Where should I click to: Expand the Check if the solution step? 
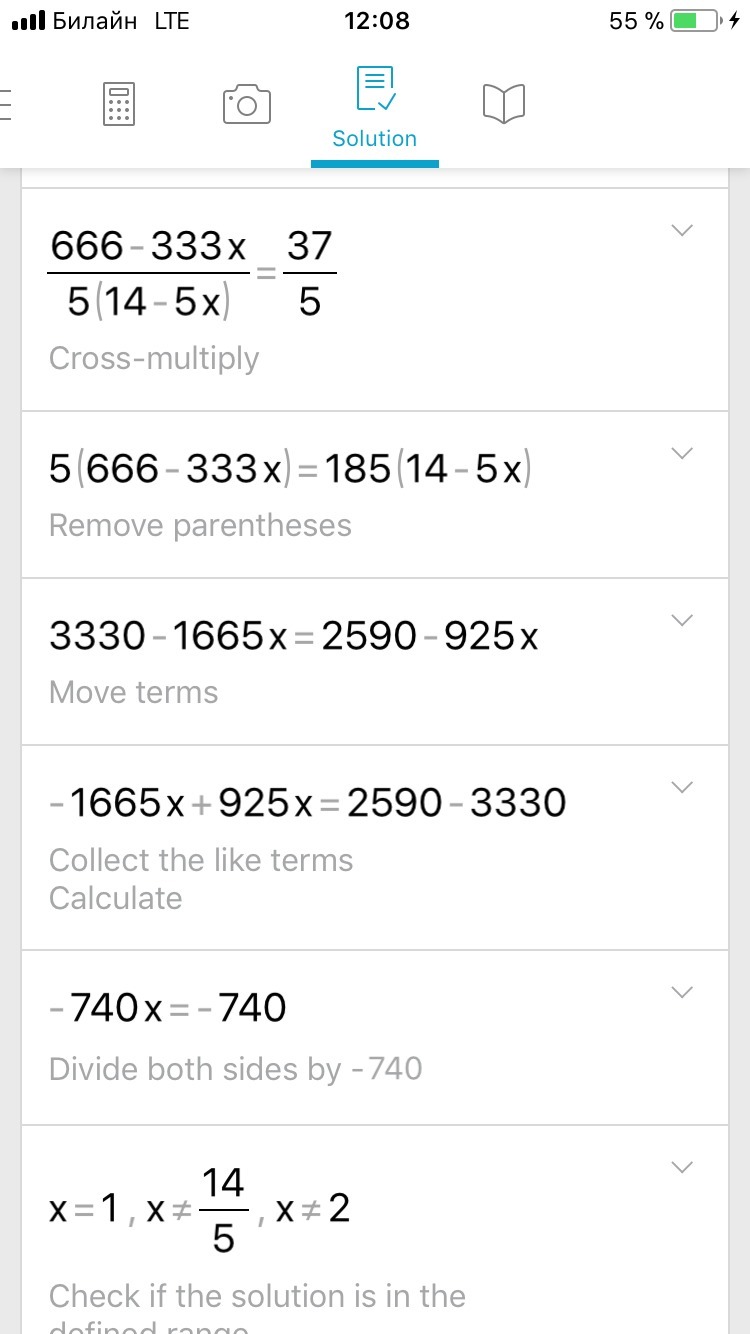pos(682,1168)
